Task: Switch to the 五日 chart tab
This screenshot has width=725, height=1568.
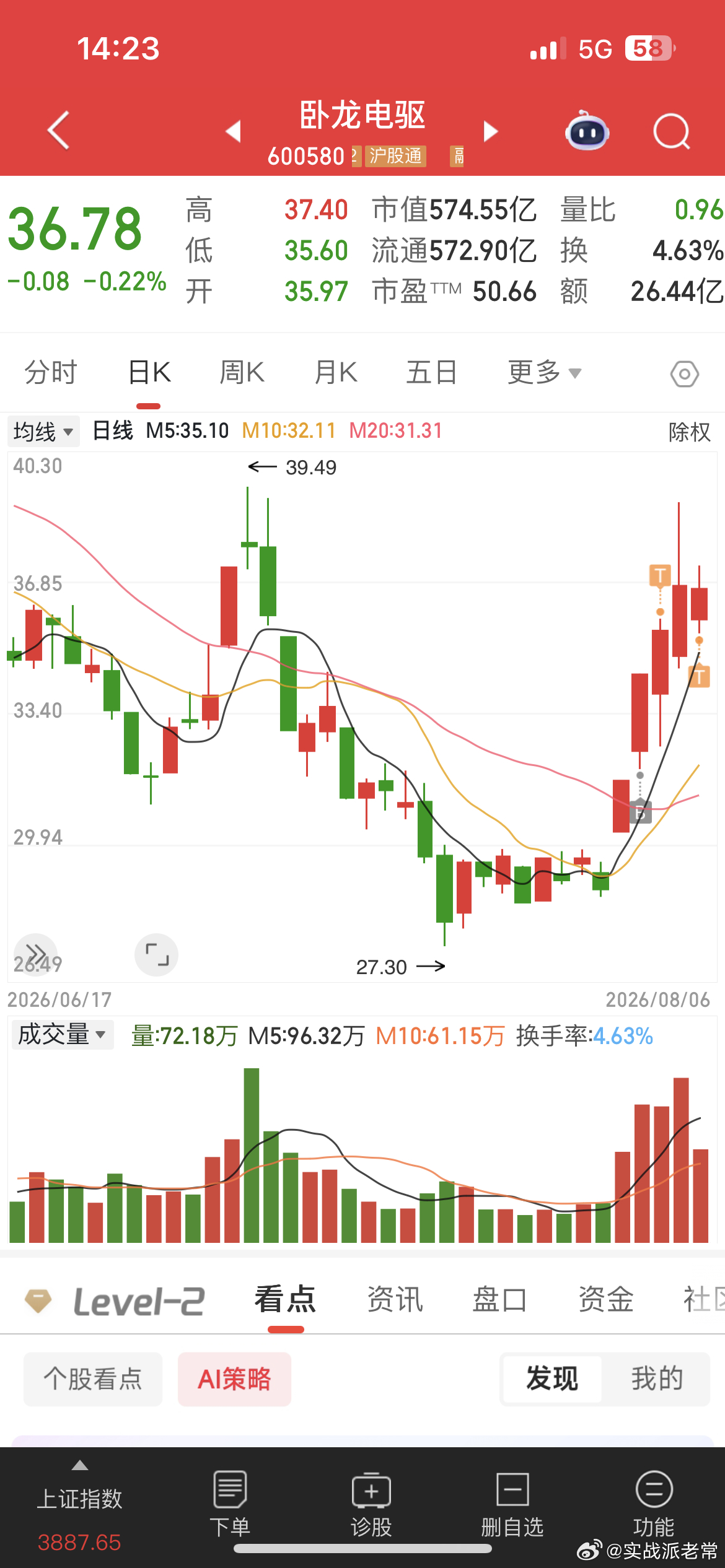Action: [432, 373]
